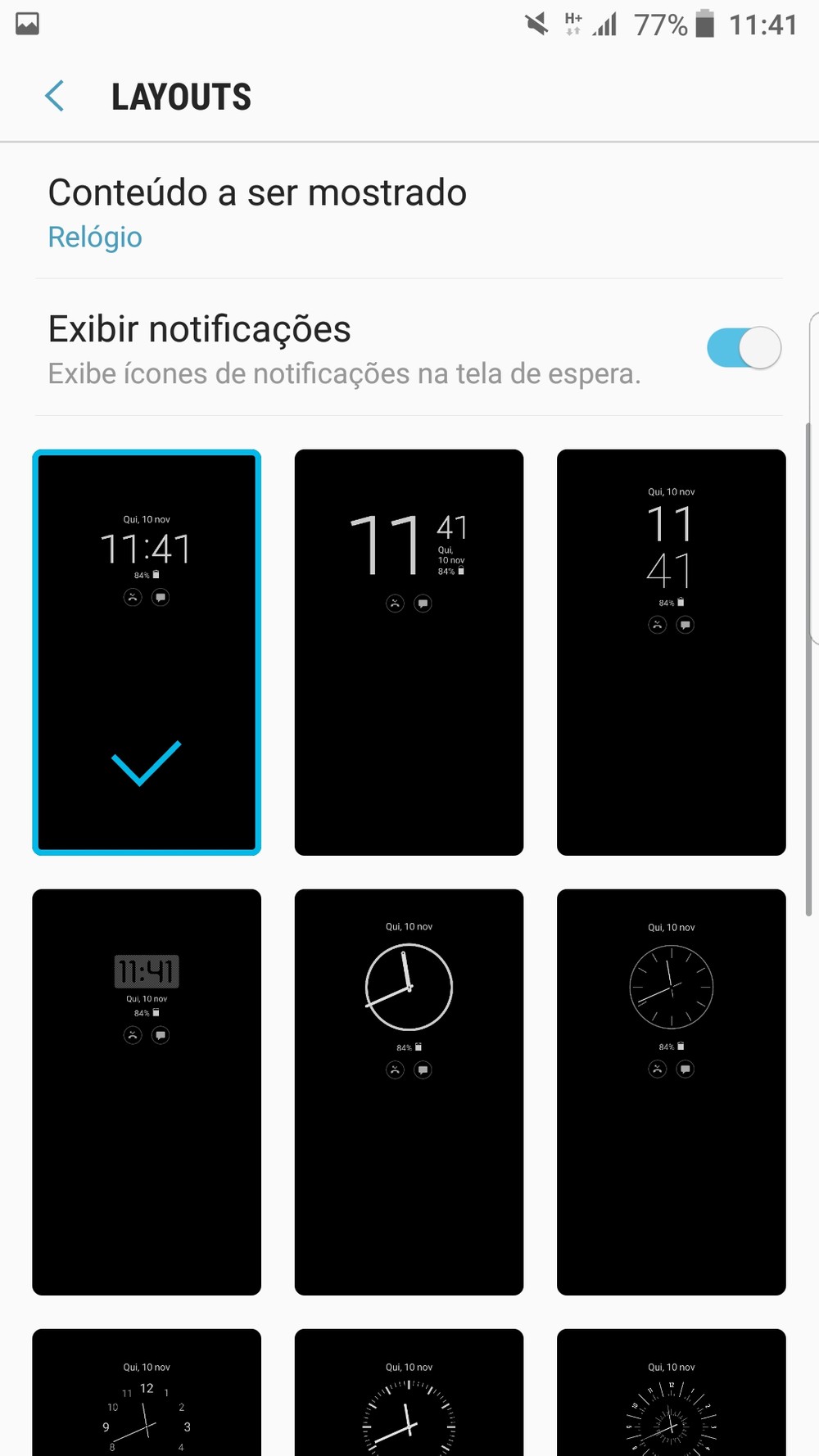The image size is (819, 1456).
Task: Pick the analog clock with numbered hours
Action: (147, 1392)
